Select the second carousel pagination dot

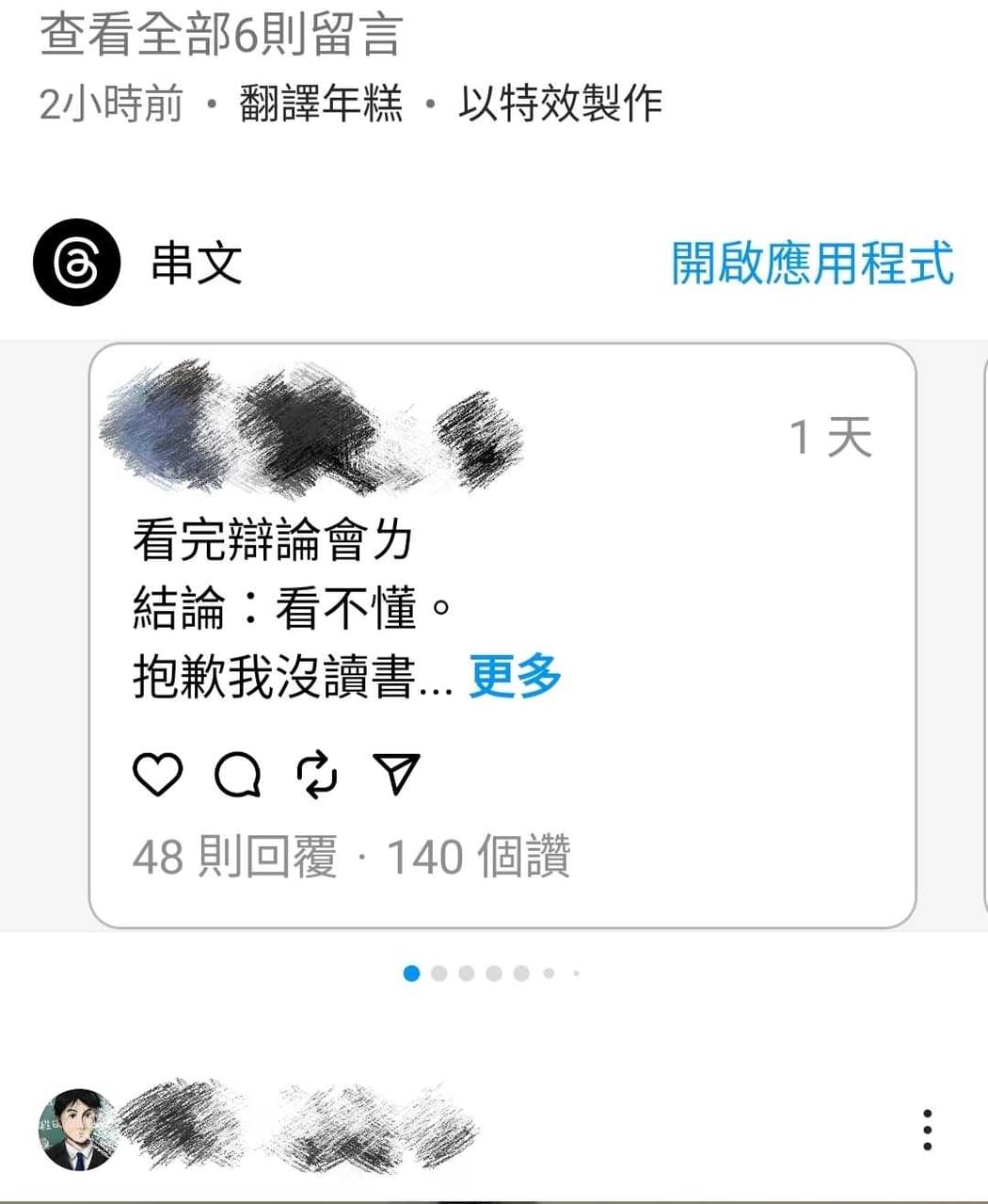[438, 975]
